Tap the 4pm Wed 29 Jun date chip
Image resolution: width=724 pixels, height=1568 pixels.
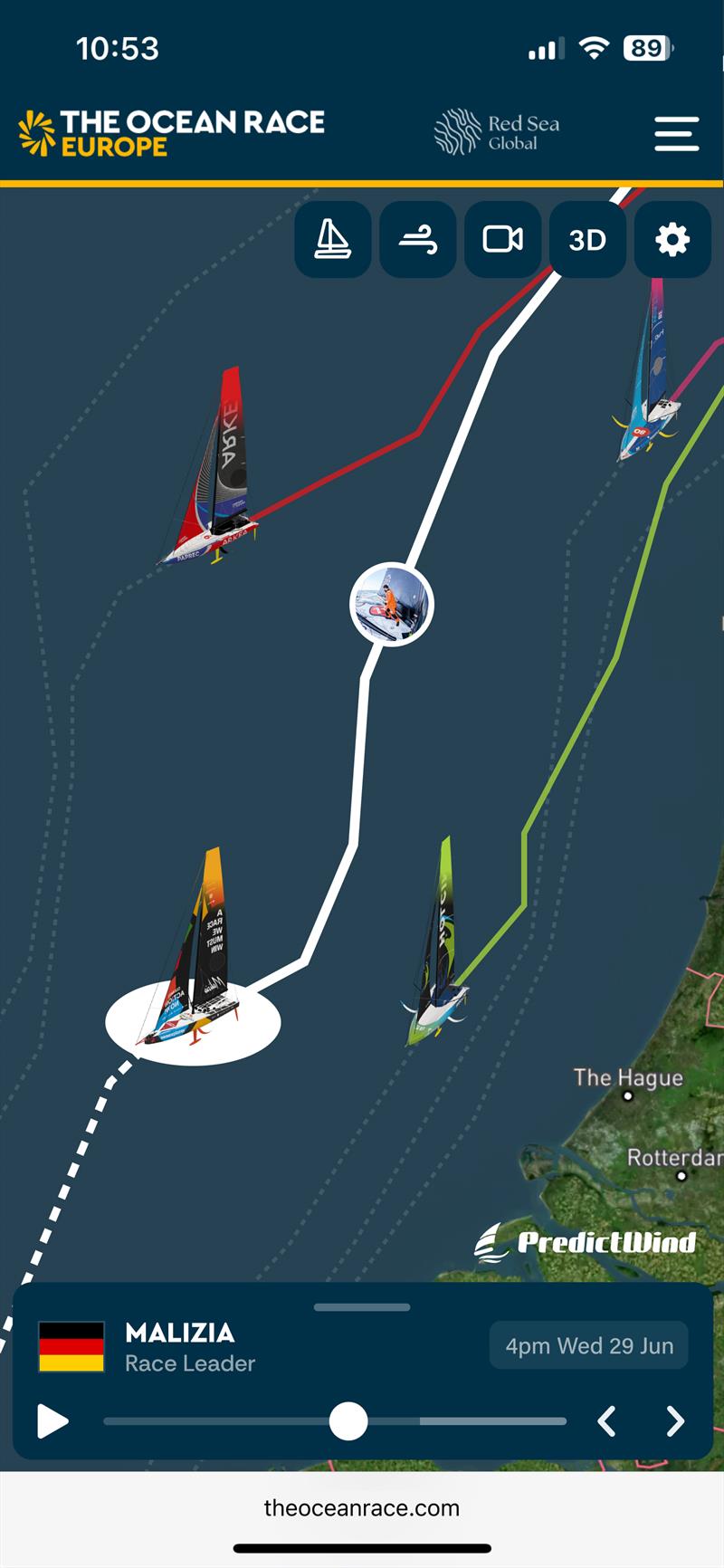pyautogui.click(x=588, y=1345)
